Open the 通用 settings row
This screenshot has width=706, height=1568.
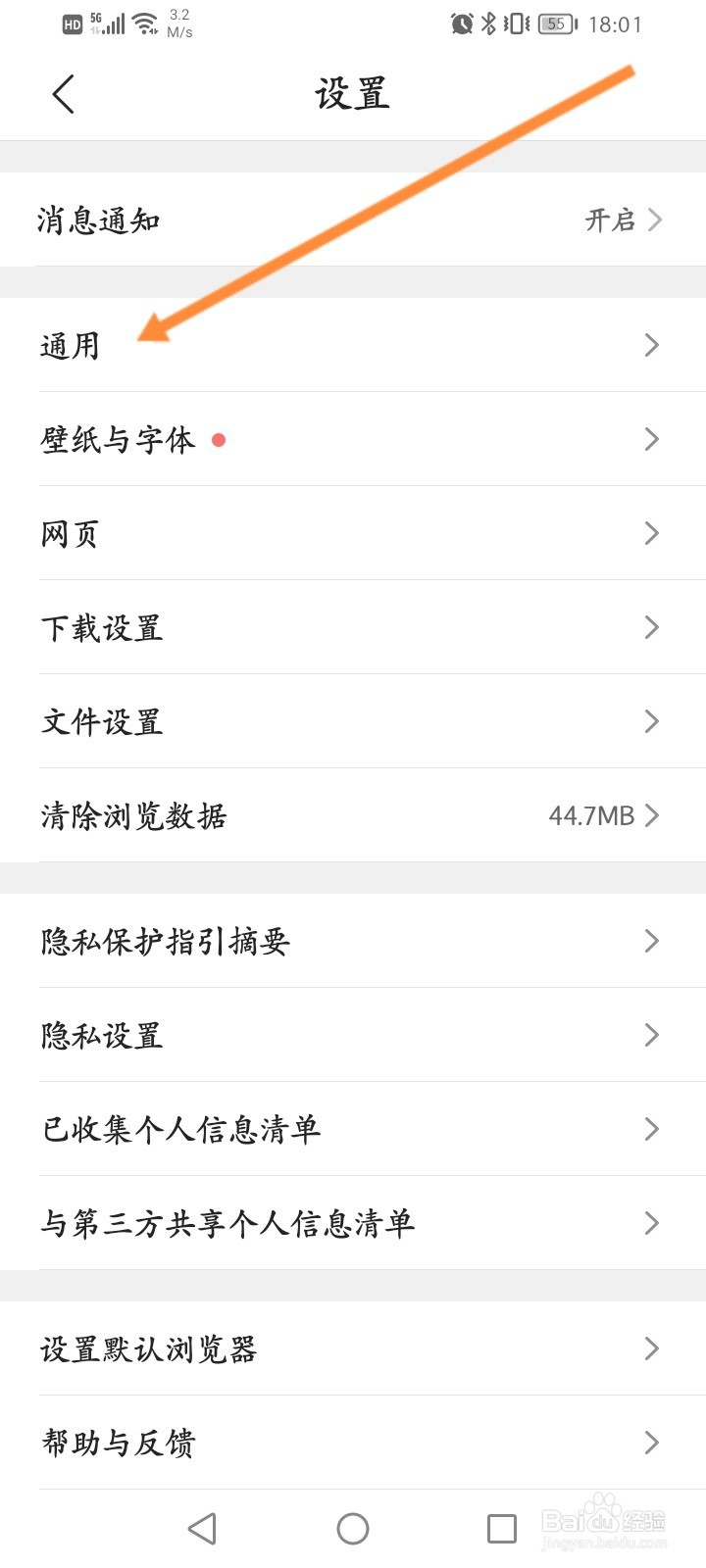[x=353, y=345]
